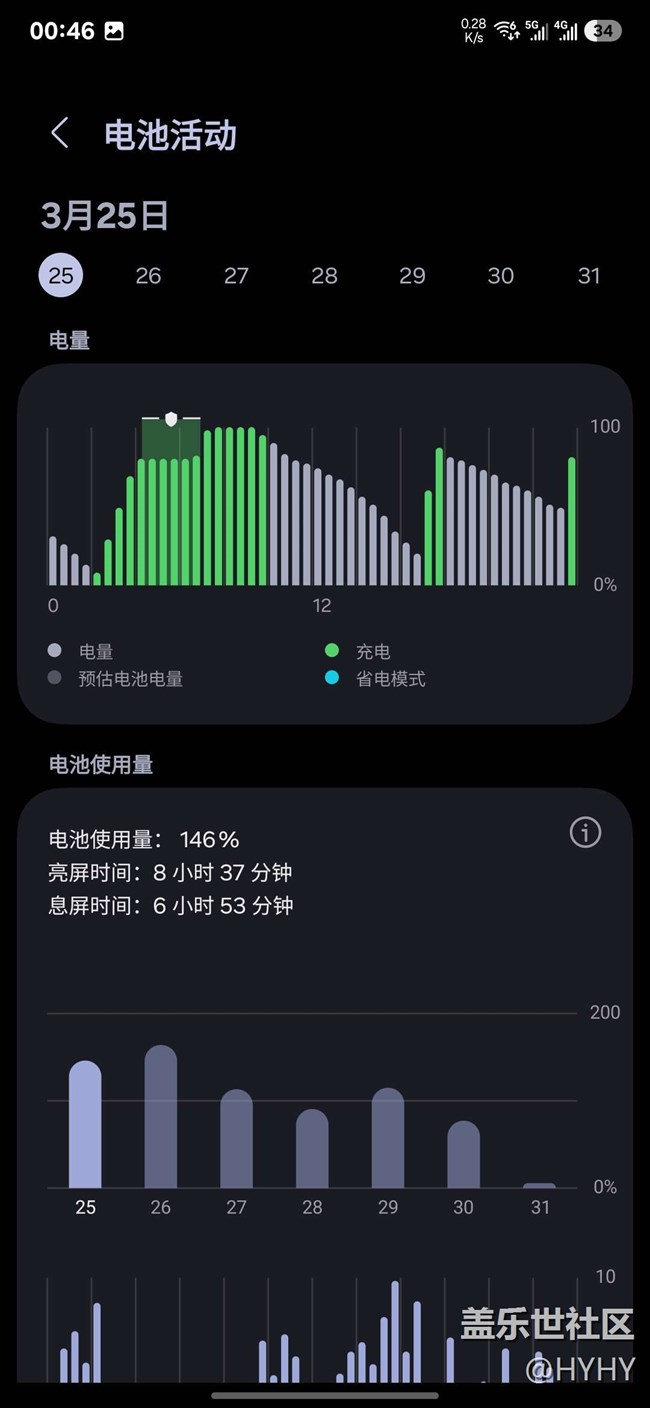Viewport: 650px width, 1408px height.
Task: Select the usage bar labeled 29
Action: pos(388,1138)
